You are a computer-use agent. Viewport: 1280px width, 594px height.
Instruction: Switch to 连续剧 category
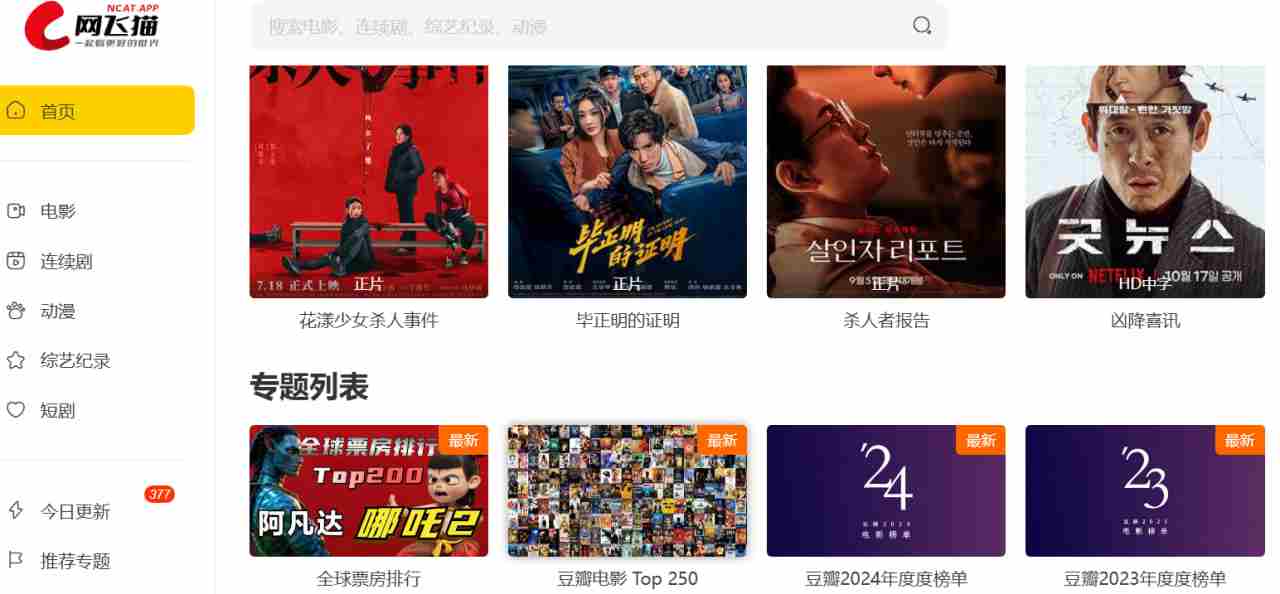click(x=66, y=261)
